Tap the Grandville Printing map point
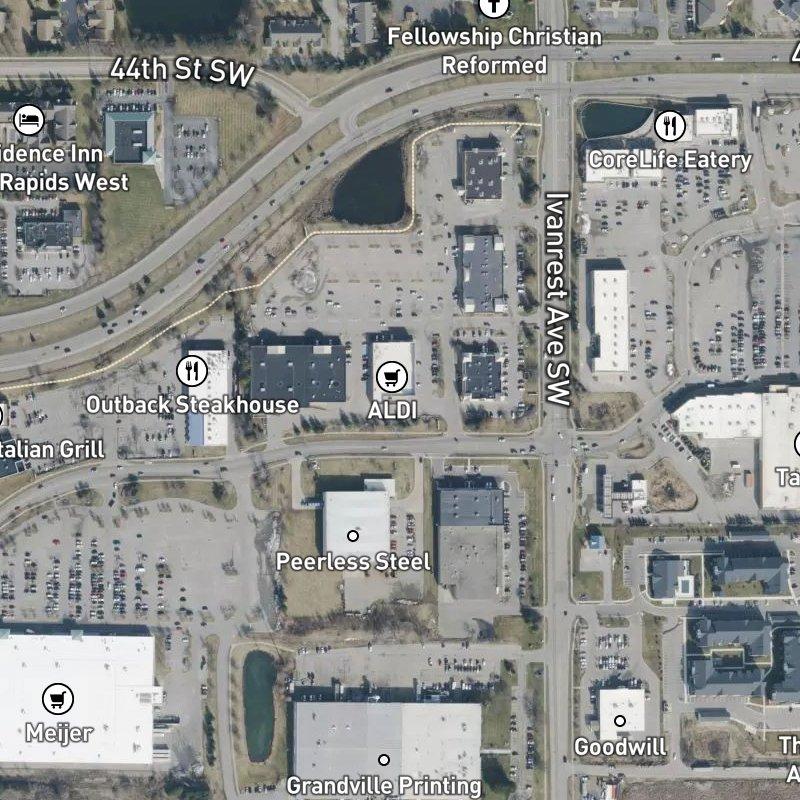This screenshot has width=800, height=800. click(384, 760)
